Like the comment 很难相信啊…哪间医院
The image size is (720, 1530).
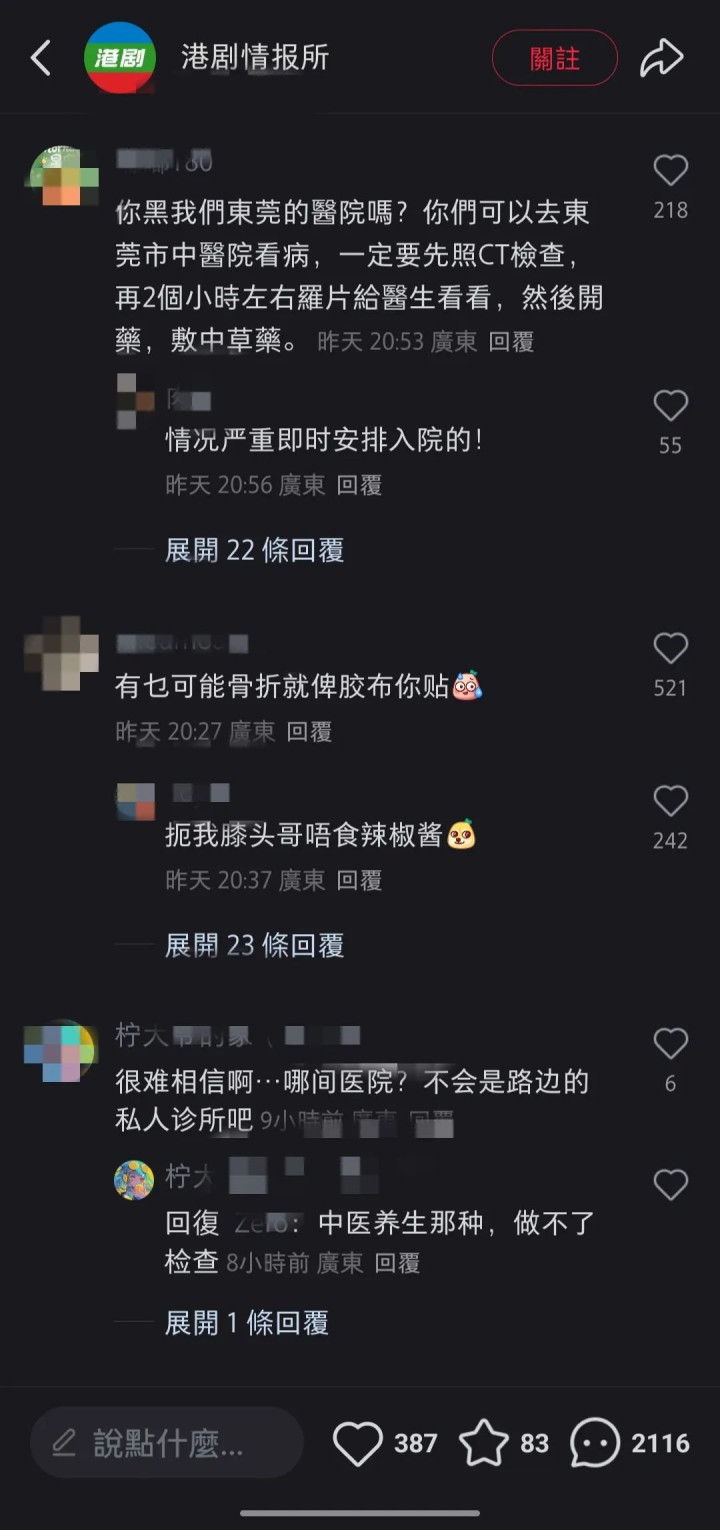670,1044
